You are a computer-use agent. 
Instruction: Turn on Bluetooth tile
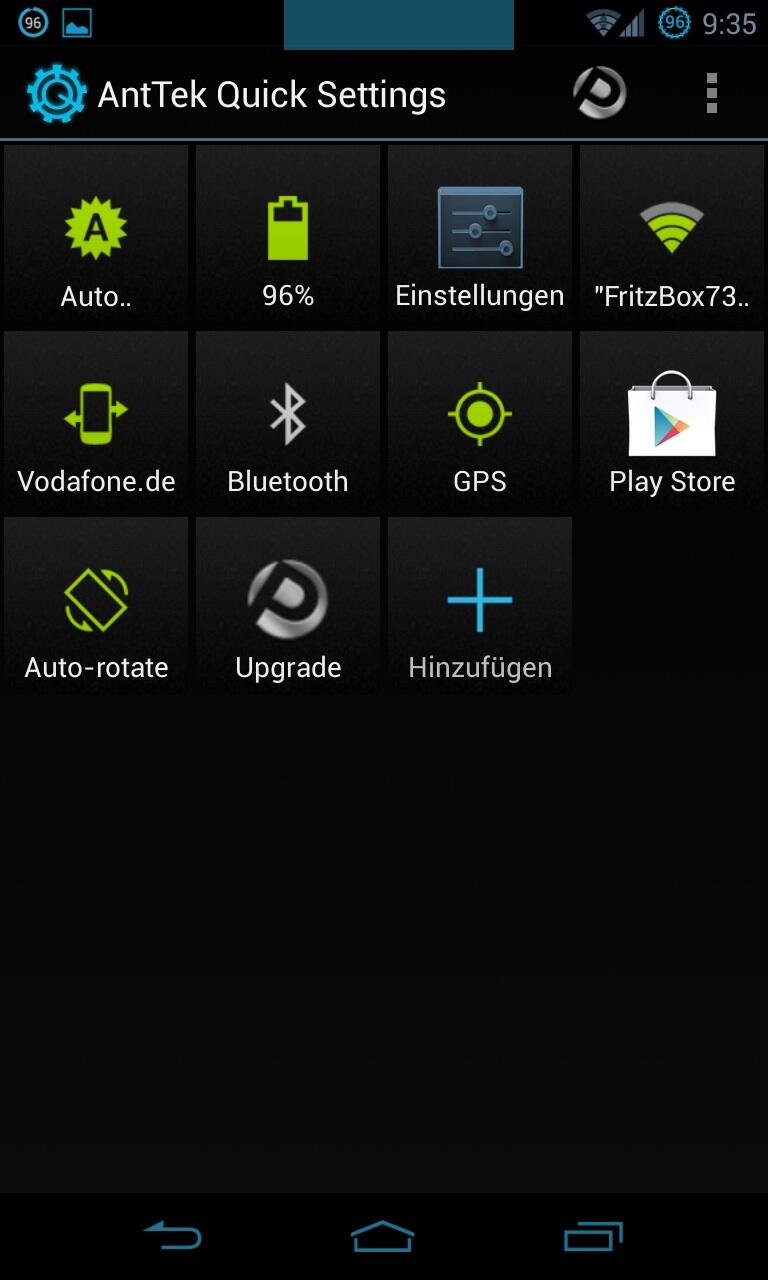(288, 423)
